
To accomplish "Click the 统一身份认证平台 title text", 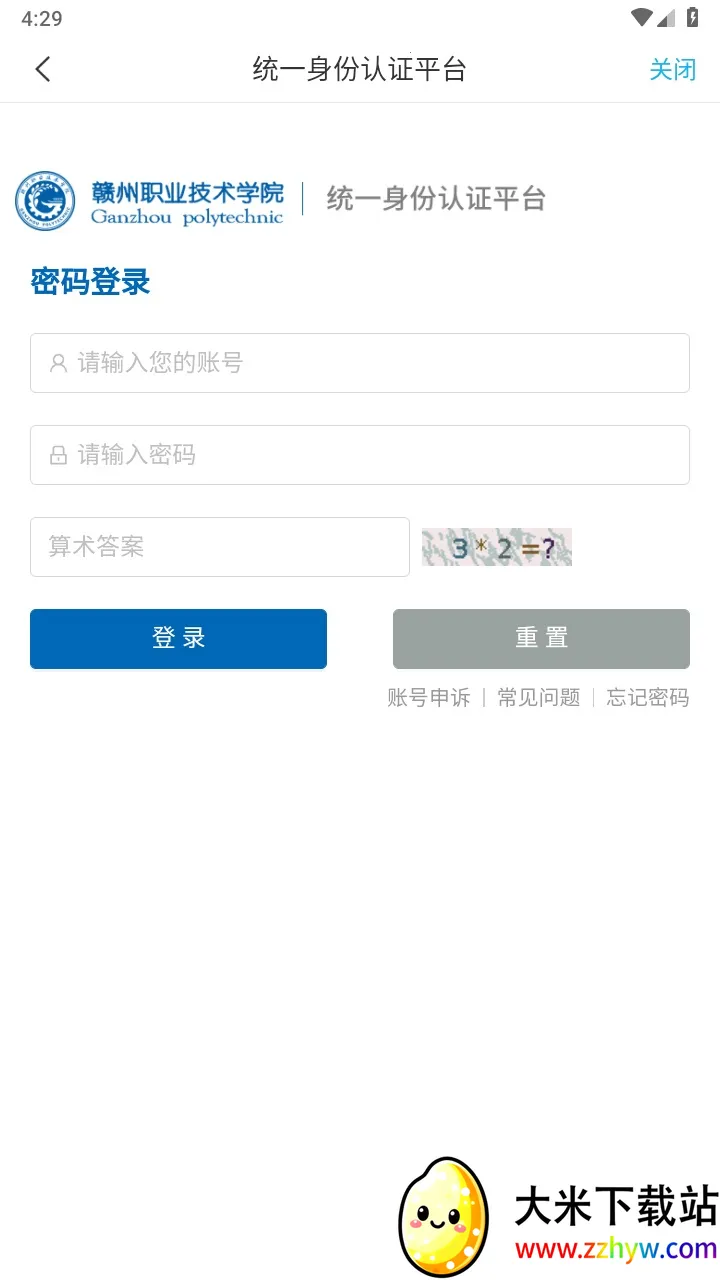I will pyautogui.click(x=360, y=69).
